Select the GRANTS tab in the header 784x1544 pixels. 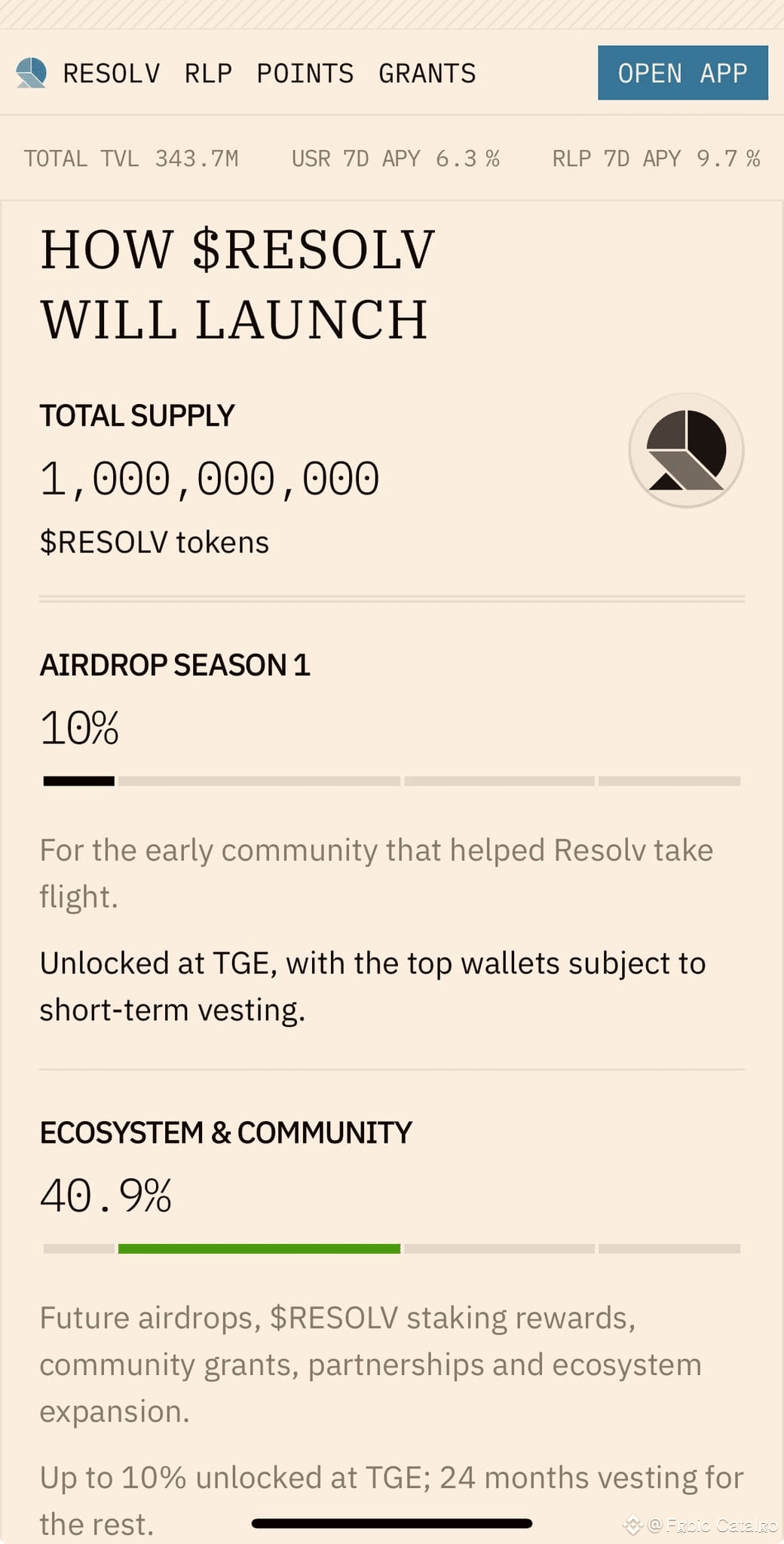tap(427, 73)
